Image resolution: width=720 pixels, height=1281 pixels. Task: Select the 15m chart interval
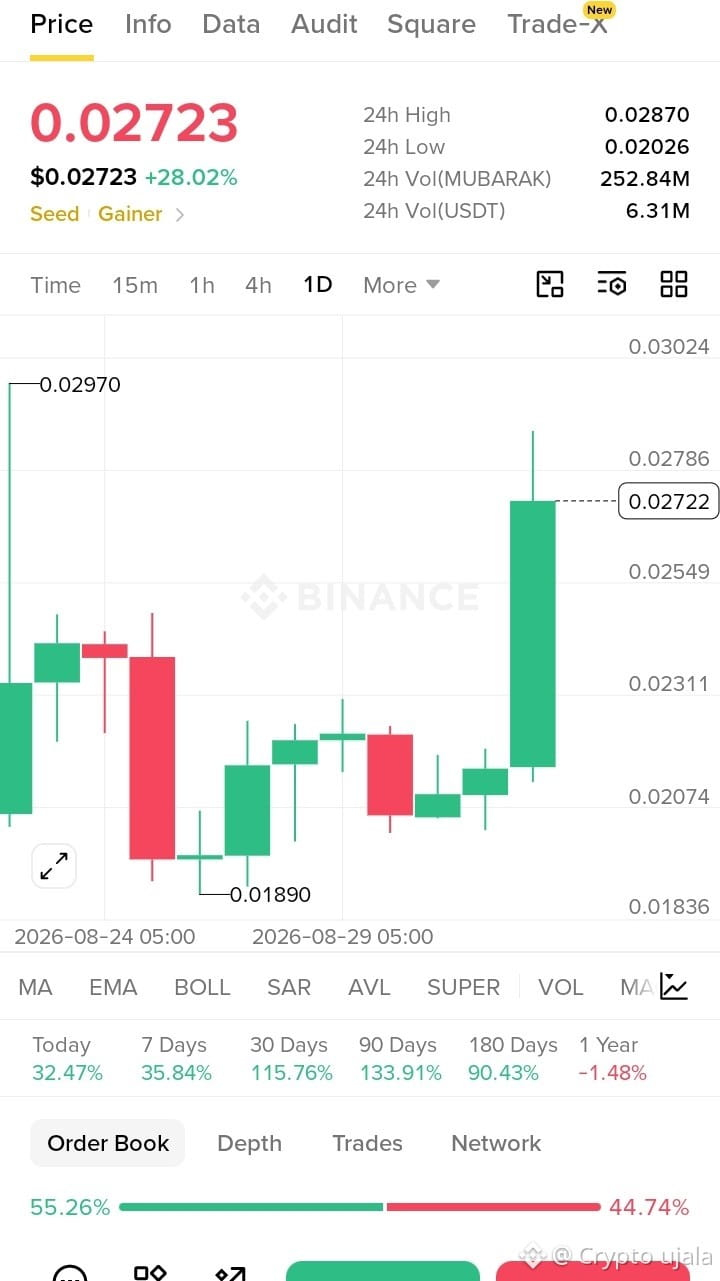pos(135,285)
